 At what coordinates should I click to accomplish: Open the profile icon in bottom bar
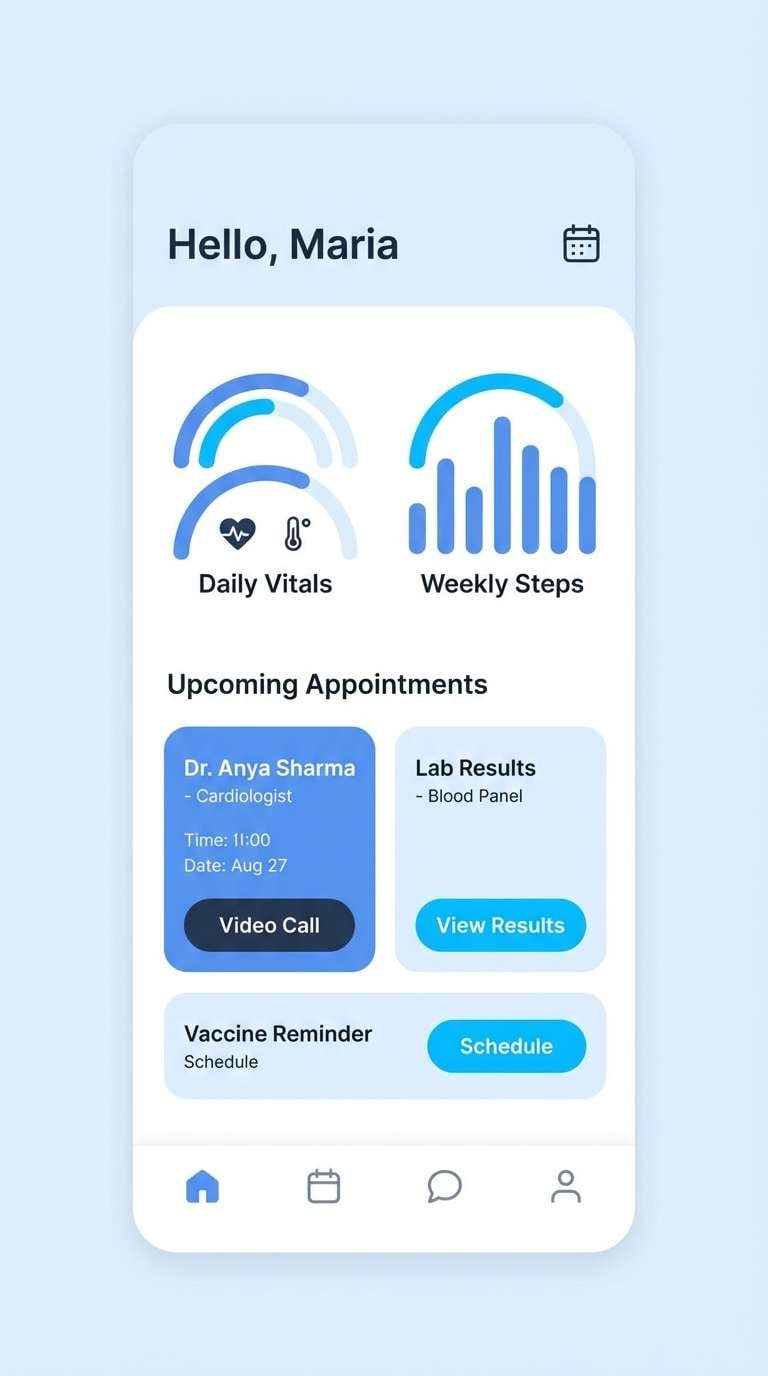tap(566, 1187)
